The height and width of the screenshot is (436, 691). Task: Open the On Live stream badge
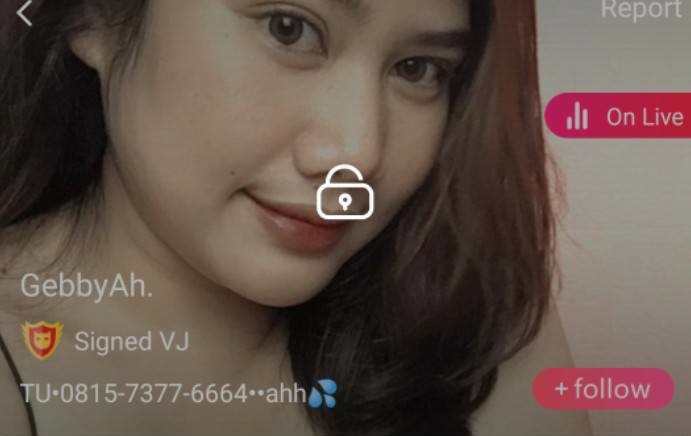pos(620,116)
